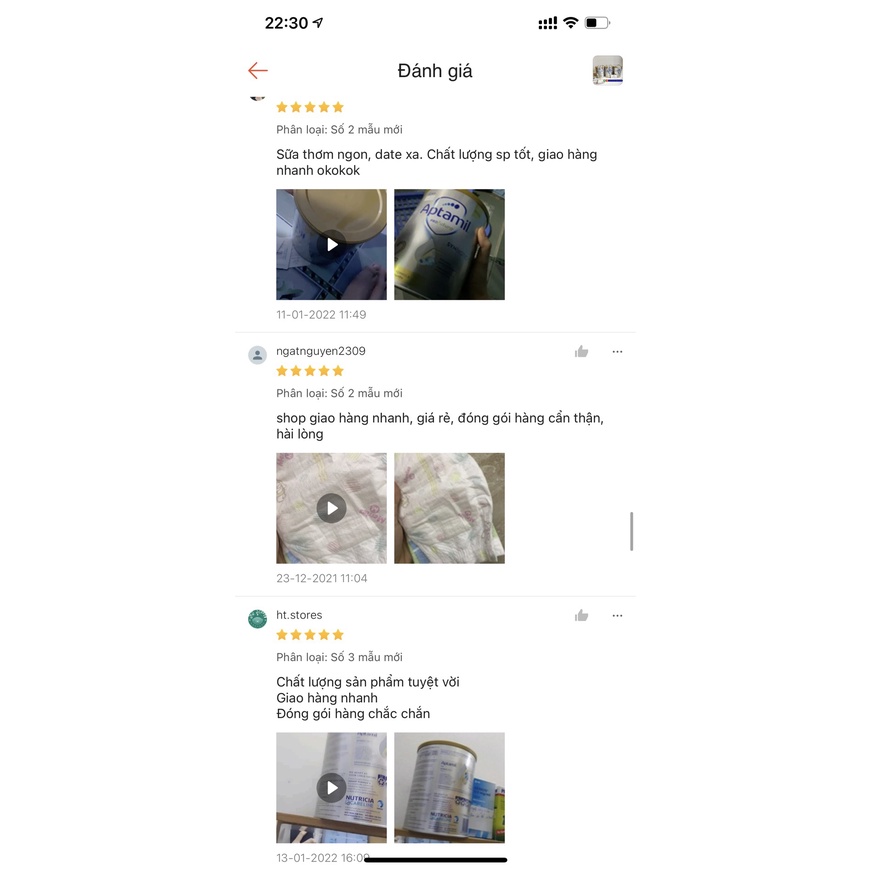Open ngatnguyen2309's profile avatar
Screen dimensions: 870x870
click(257, 355)
